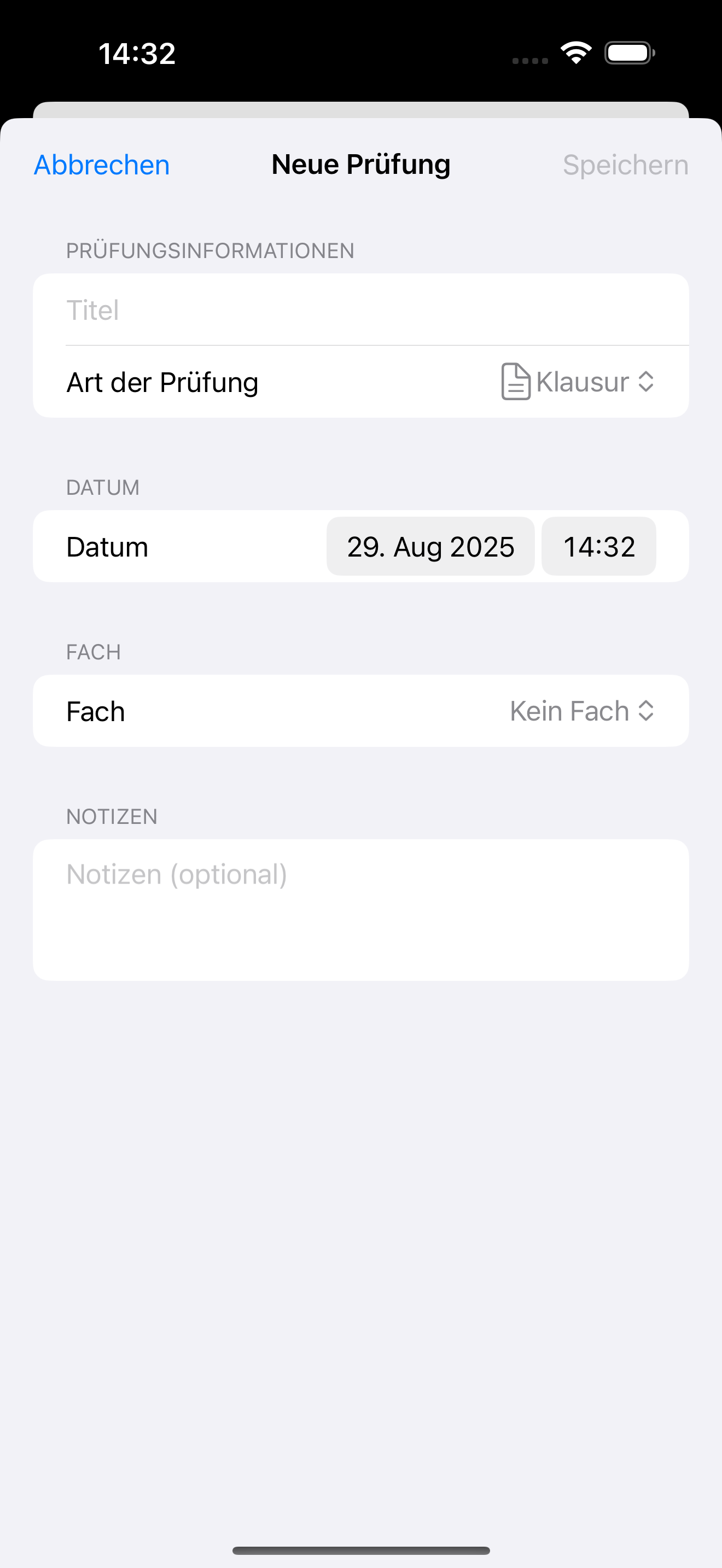Image resolution: width=722 pixels, height=1568 pixels.
Task: Tap the Datum row label
Action: pyautogui.click(x=107, y=546)
